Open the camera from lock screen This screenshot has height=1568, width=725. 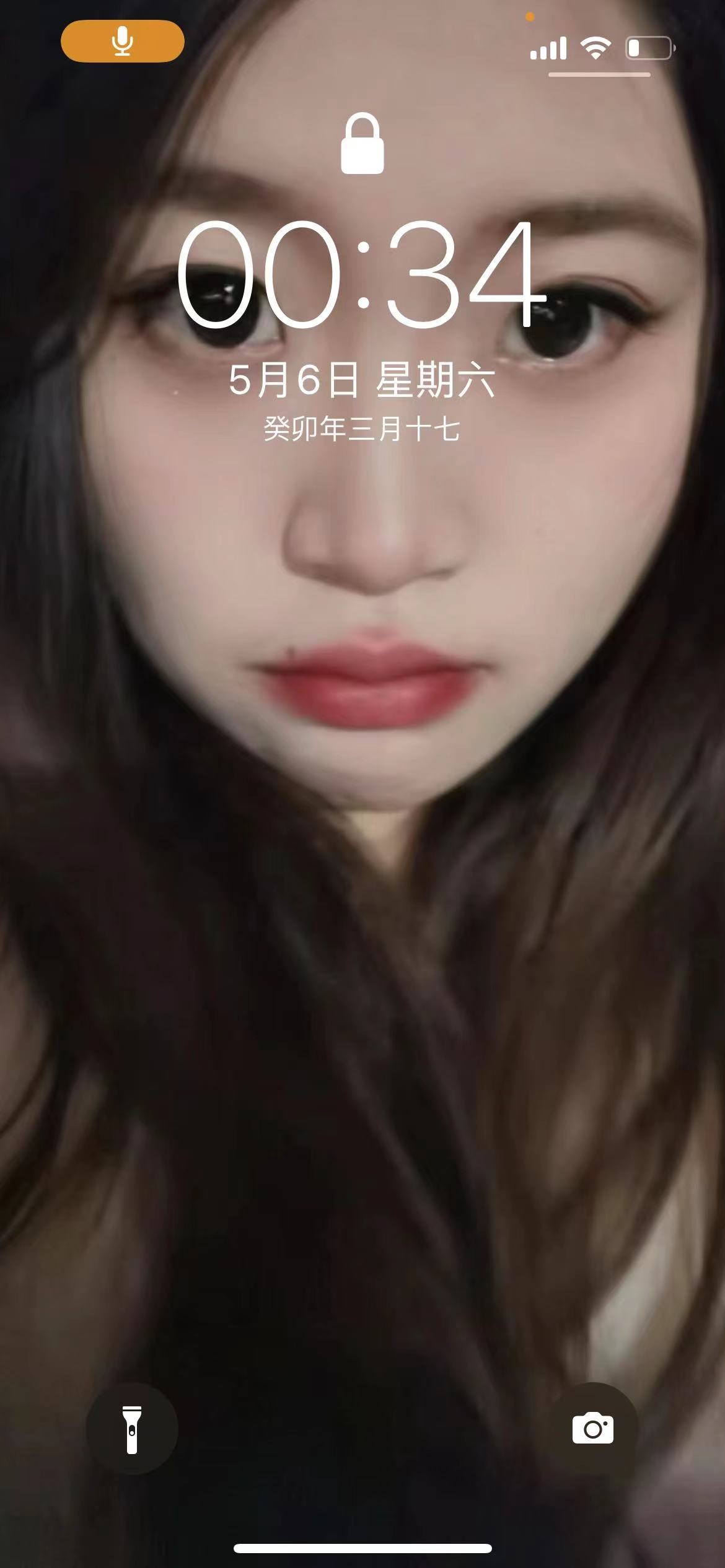click(x=592, y=1429)
